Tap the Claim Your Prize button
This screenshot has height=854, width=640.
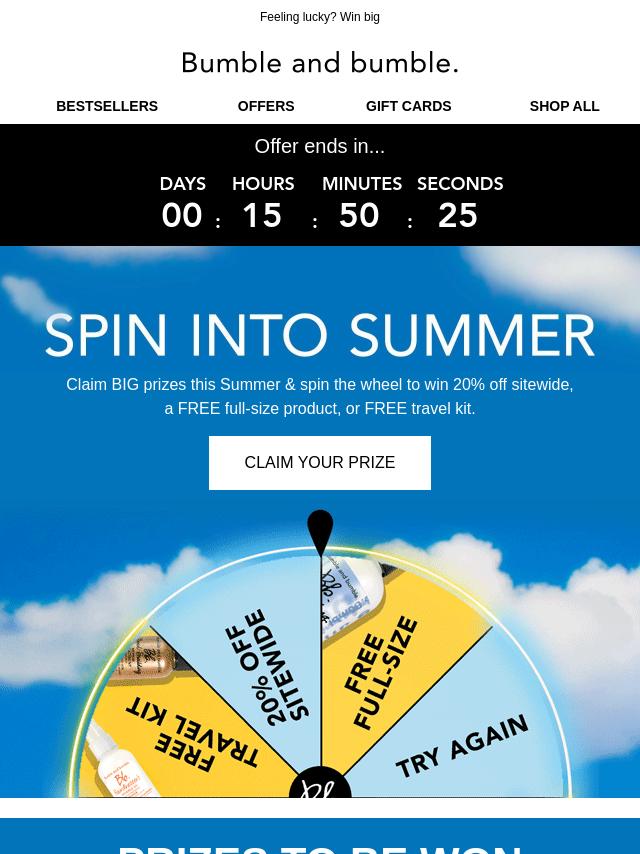[x=320, y=463]
